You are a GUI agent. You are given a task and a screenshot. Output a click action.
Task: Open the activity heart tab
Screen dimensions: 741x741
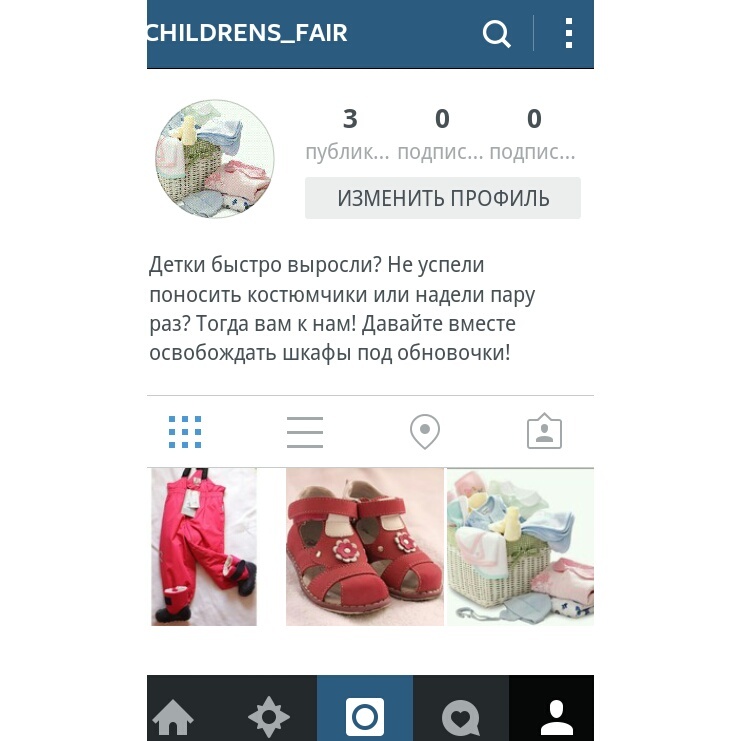(461, 716)
